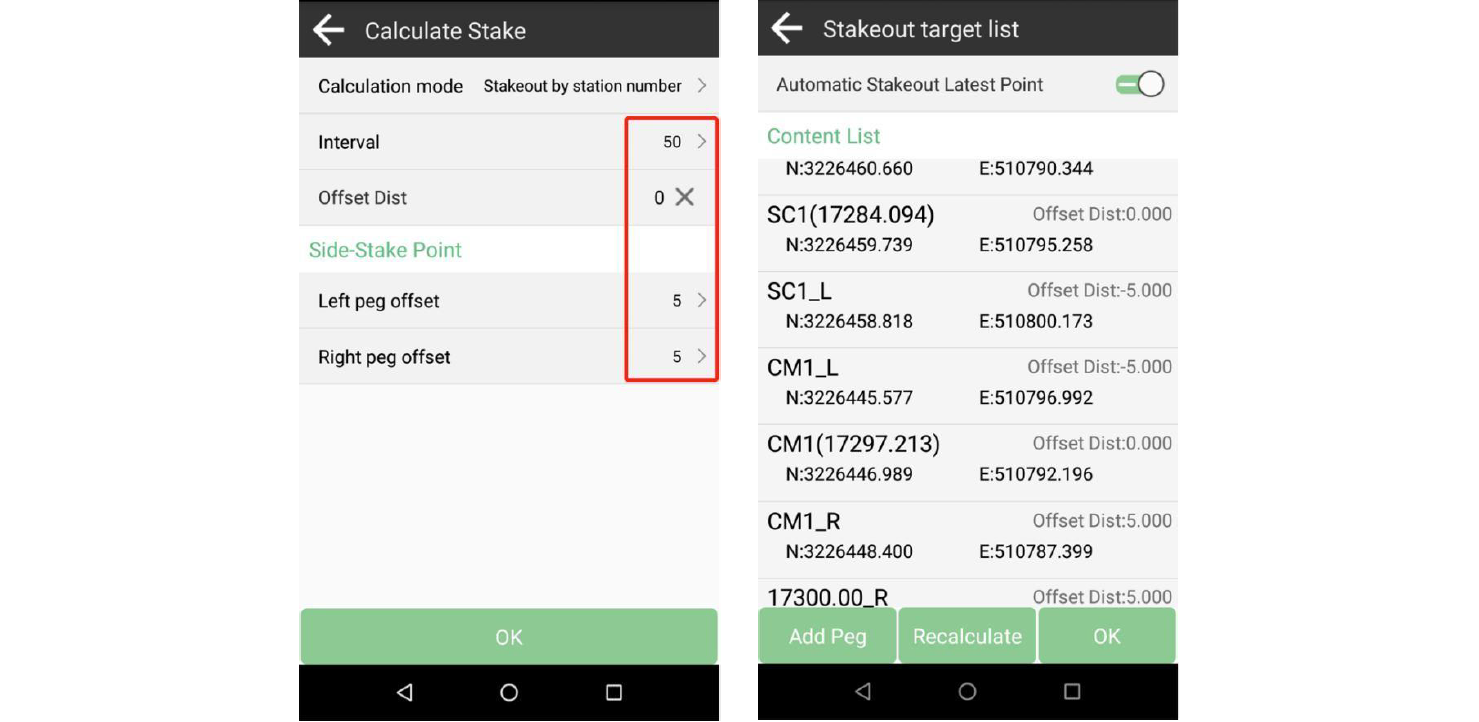1479x722 pixels.
Task: Select the SC1_L point
Action: [x=967, y=306]
